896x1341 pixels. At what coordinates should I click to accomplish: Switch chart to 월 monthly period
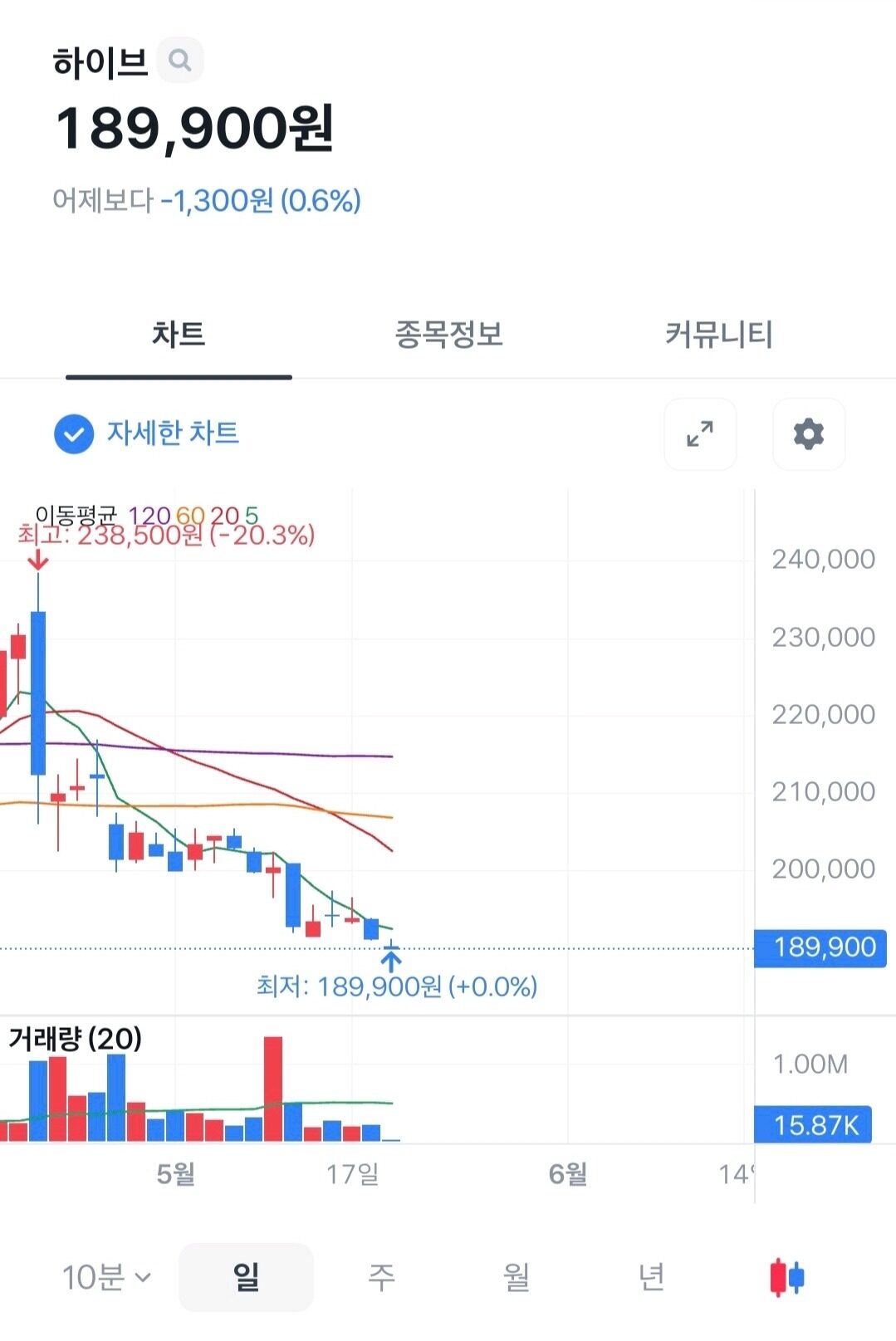click(517, 1277)
